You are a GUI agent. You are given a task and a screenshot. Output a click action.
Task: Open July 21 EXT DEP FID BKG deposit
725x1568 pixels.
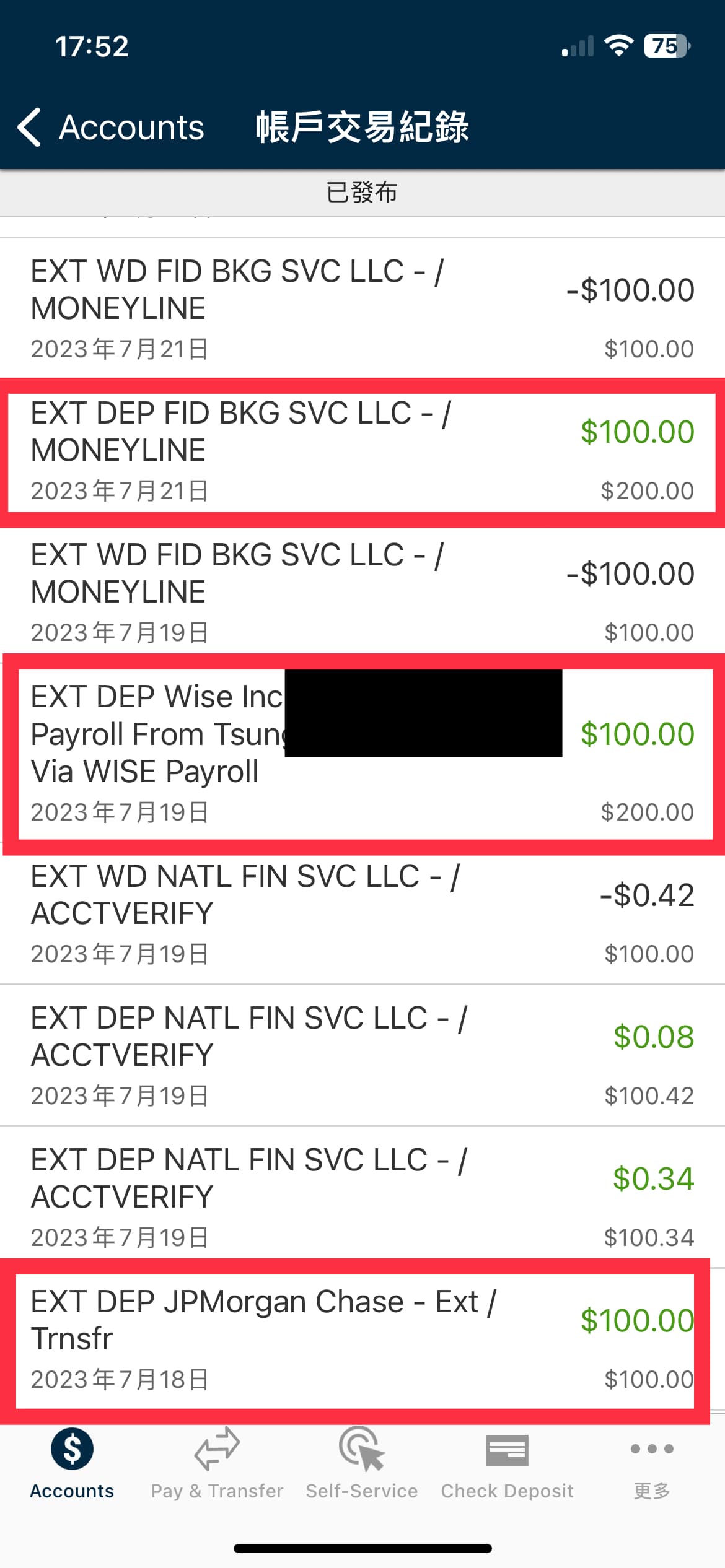pyautogui.click(x=362, y=450)
